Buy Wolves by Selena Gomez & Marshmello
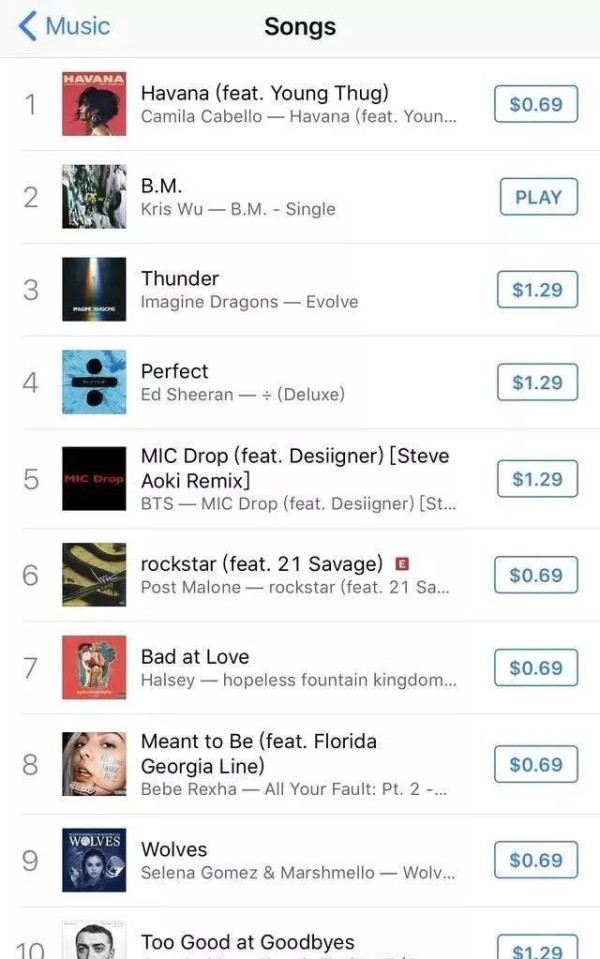 click(536, 860)
